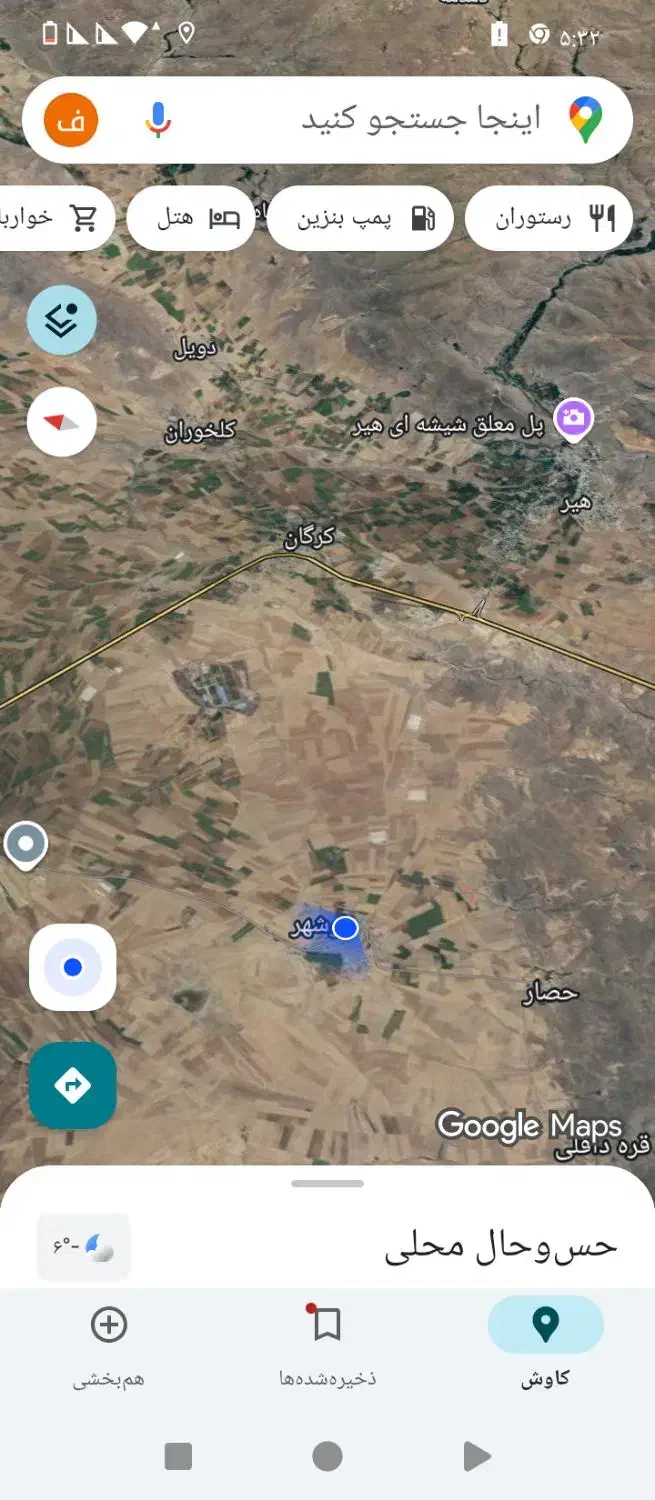Screen dimensions: 655x1500
Task: Select the رستوران (restaurants) chip
Action: coord(548,218)
